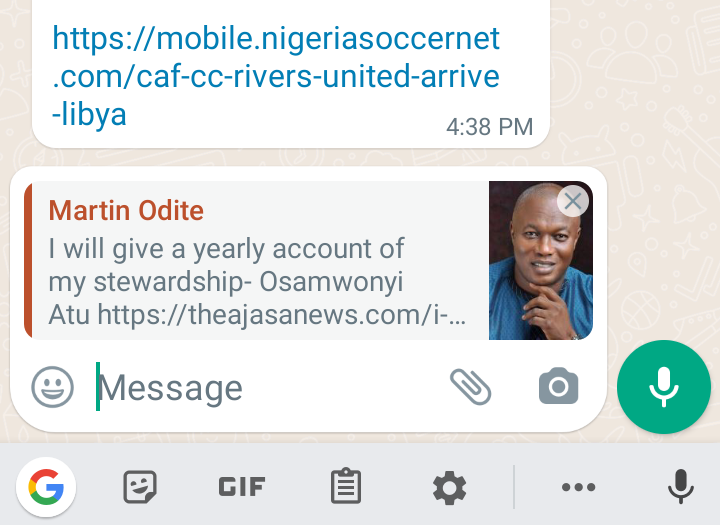Dismiss the quoted reply from Martin Odite
This screenshot has height=525, width=720.
coord(573,201)
